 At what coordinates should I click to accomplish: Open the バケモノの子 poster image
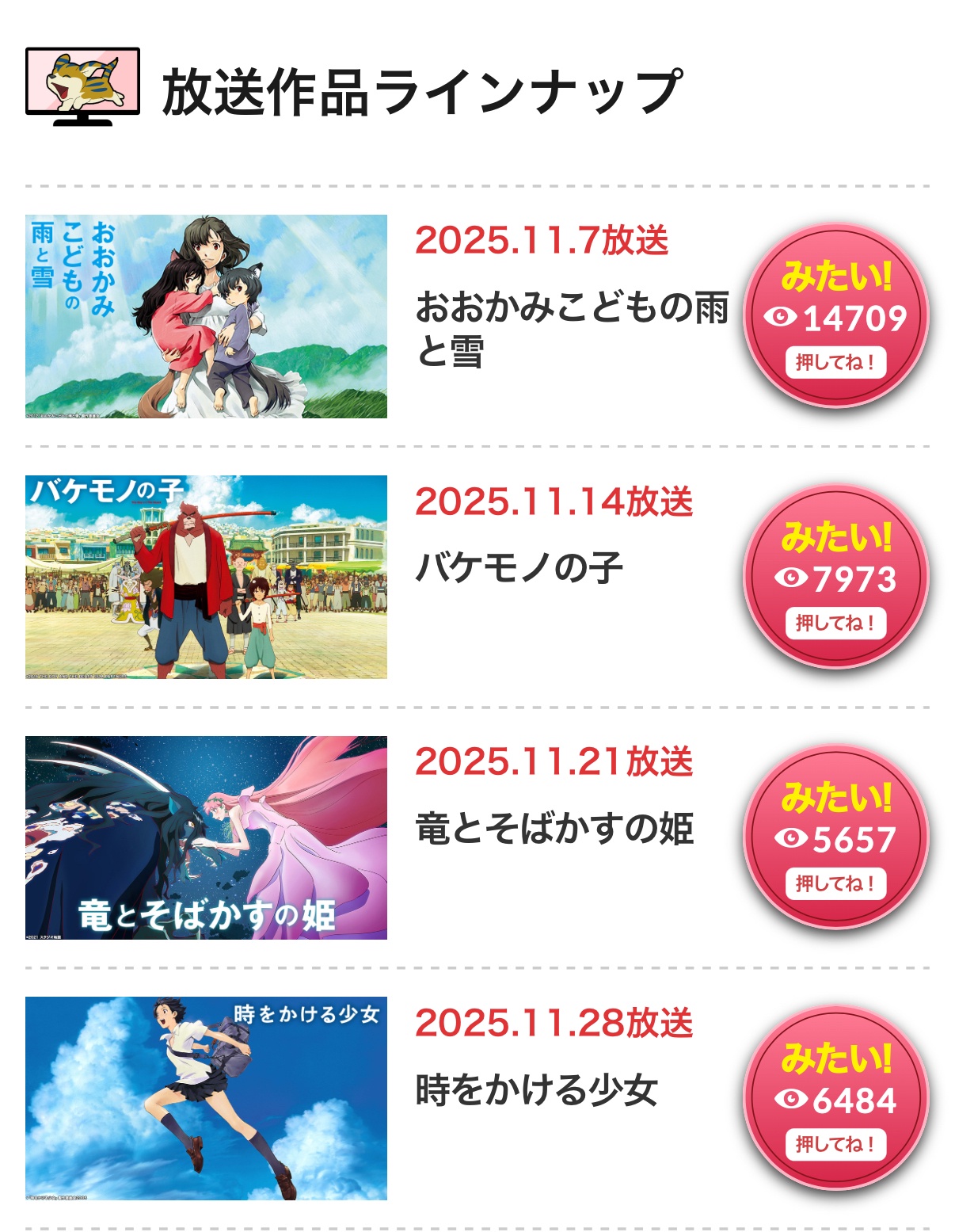tap(206, 577)
